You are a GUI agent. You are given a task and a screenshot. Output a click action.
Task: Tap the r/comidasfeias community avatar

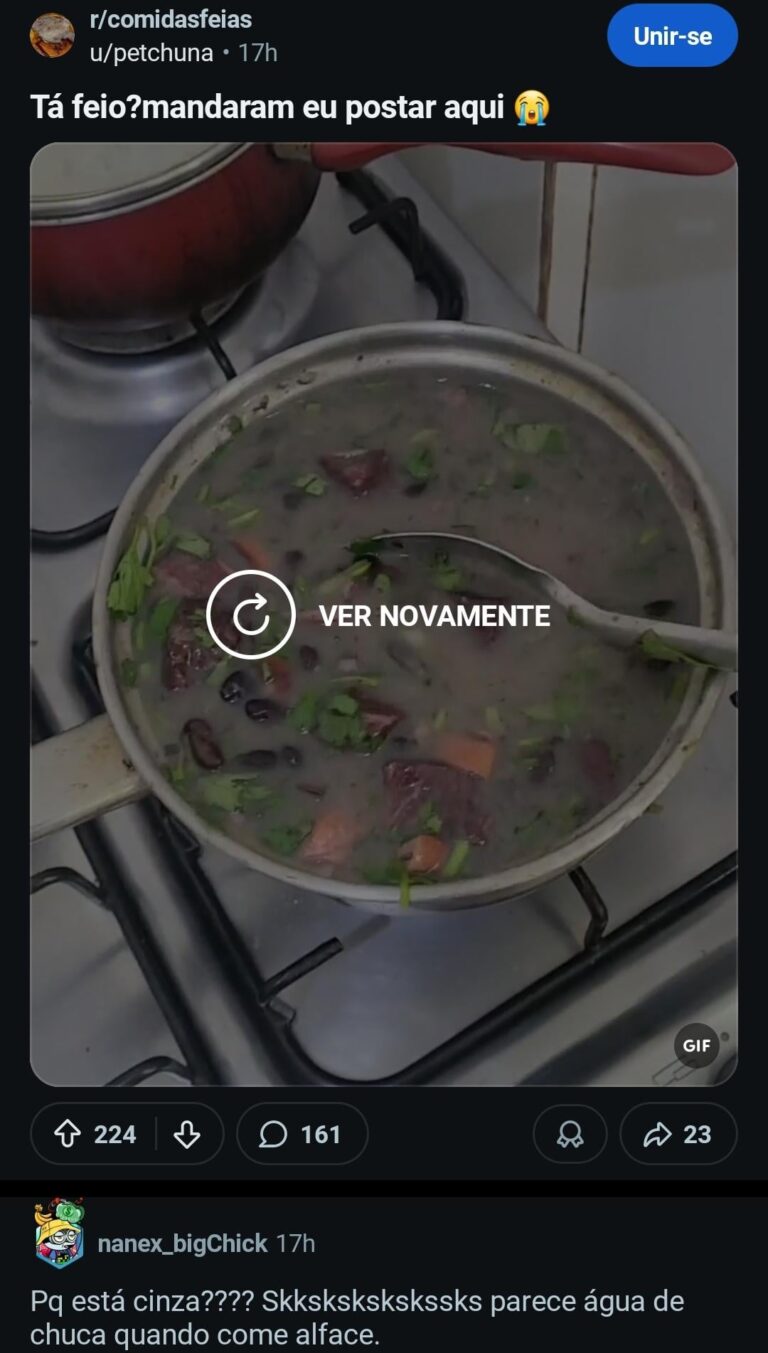52,36
